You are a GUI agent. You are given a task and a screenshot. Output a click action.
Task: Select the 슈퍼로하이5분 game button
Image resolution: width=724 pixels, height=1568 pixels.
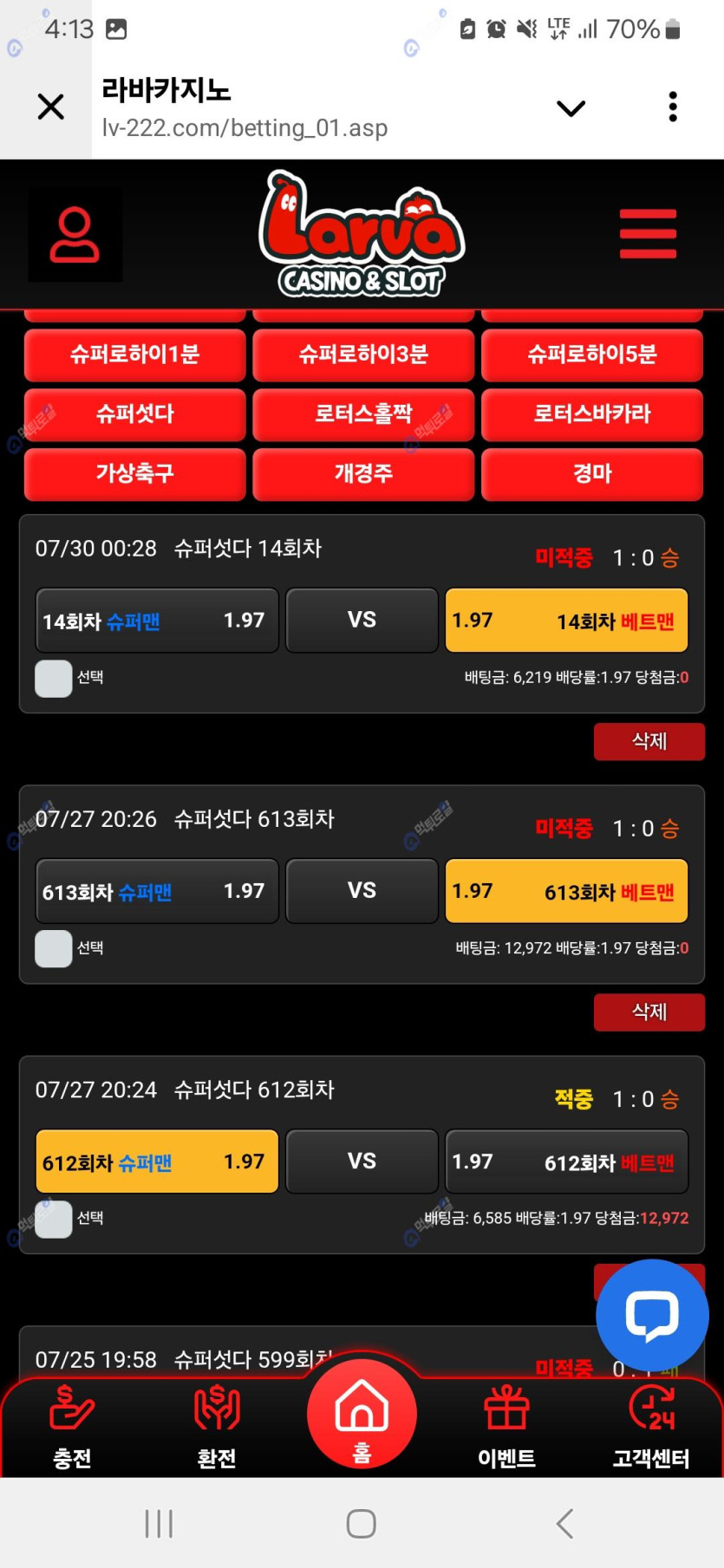click(592, 355)
